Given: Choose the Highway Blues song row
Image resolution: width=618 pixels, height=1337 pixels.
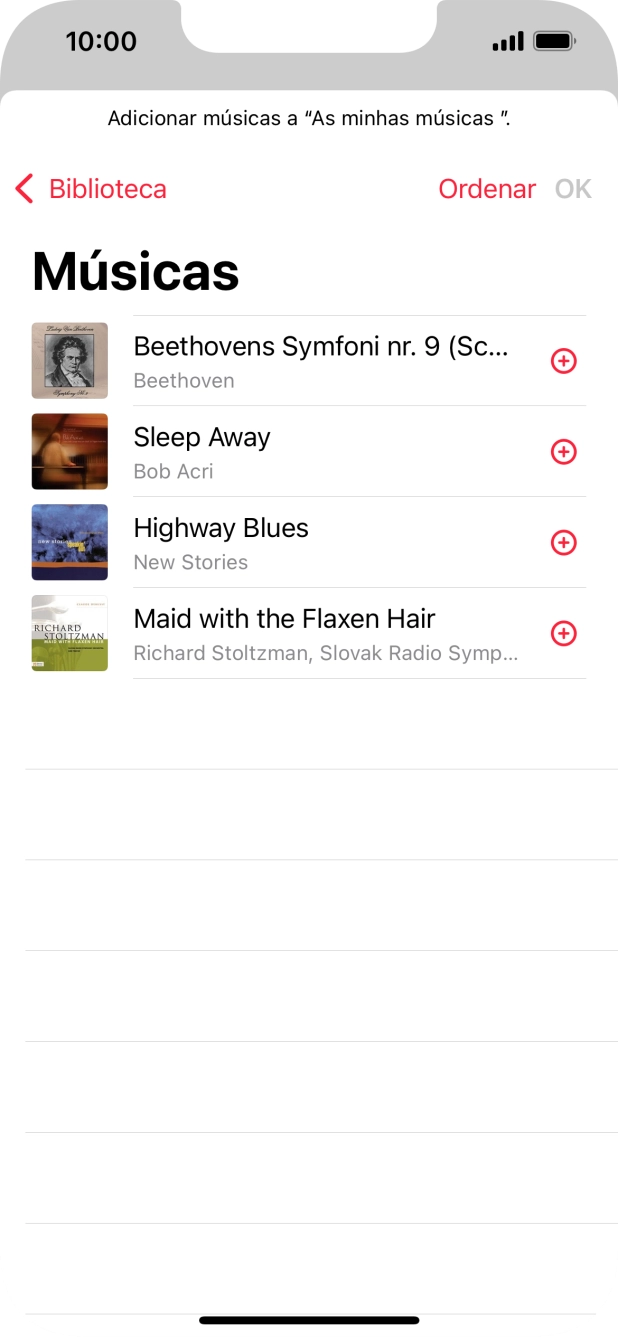Looking at the screenshot, I should click(320, 543).
